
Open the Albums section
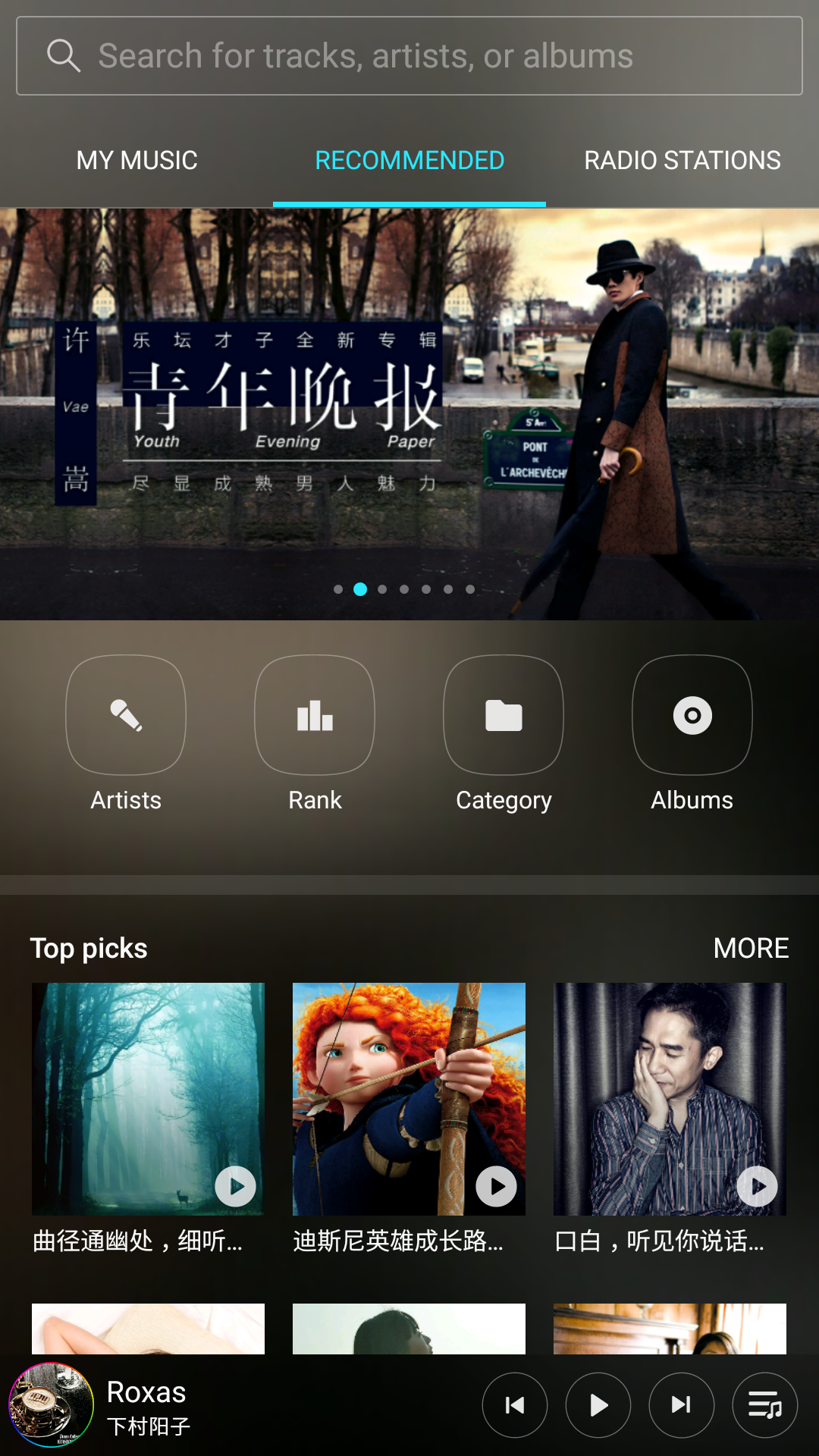(x=692, y=715)
